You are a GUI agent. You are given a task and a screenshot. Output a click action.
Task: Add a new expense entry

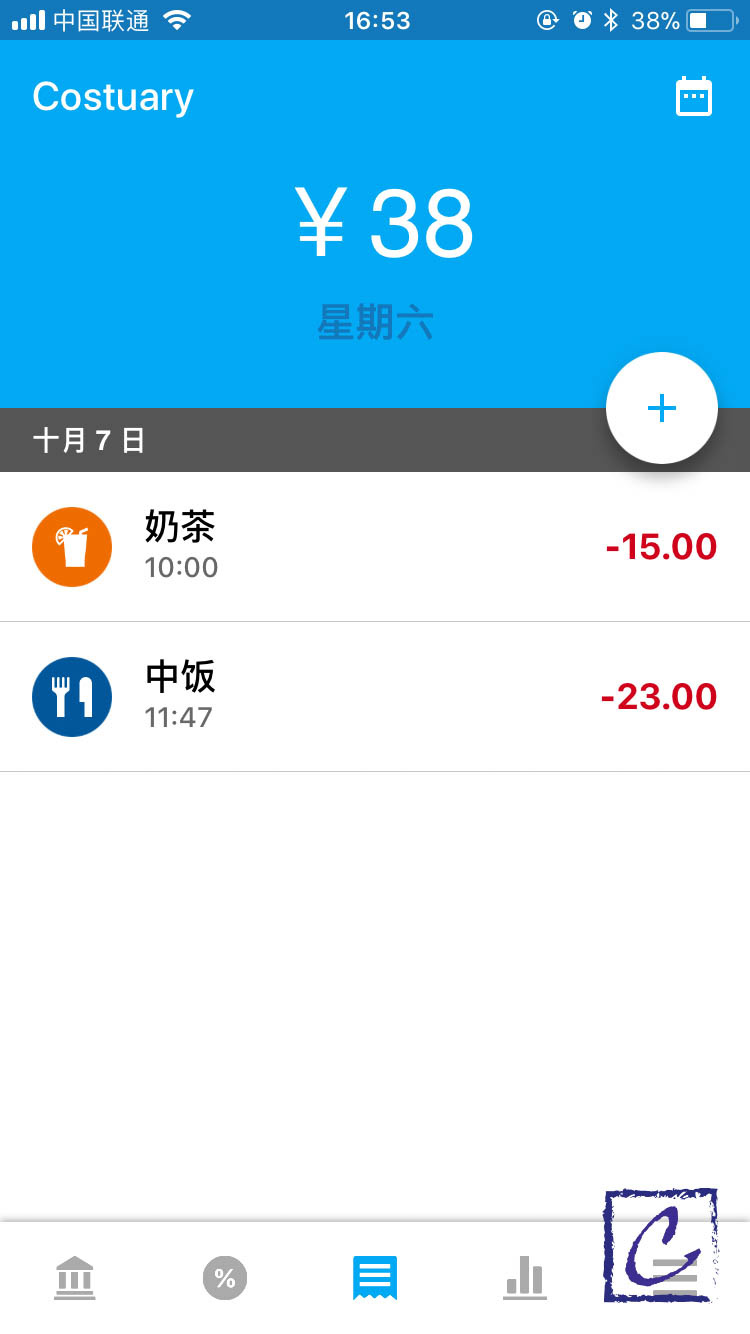[661, 408]
